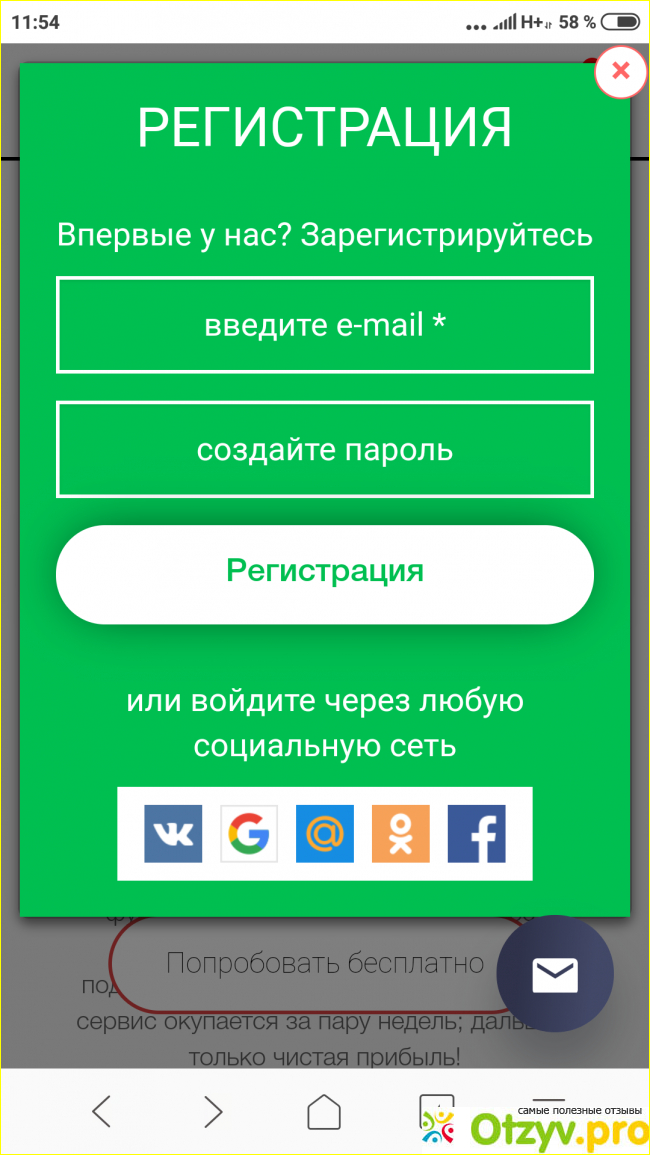Image resolution: width=650 pixels, height=1155 pixels.
Task: Log in via Mail.ru
Action: pos(325,833)
